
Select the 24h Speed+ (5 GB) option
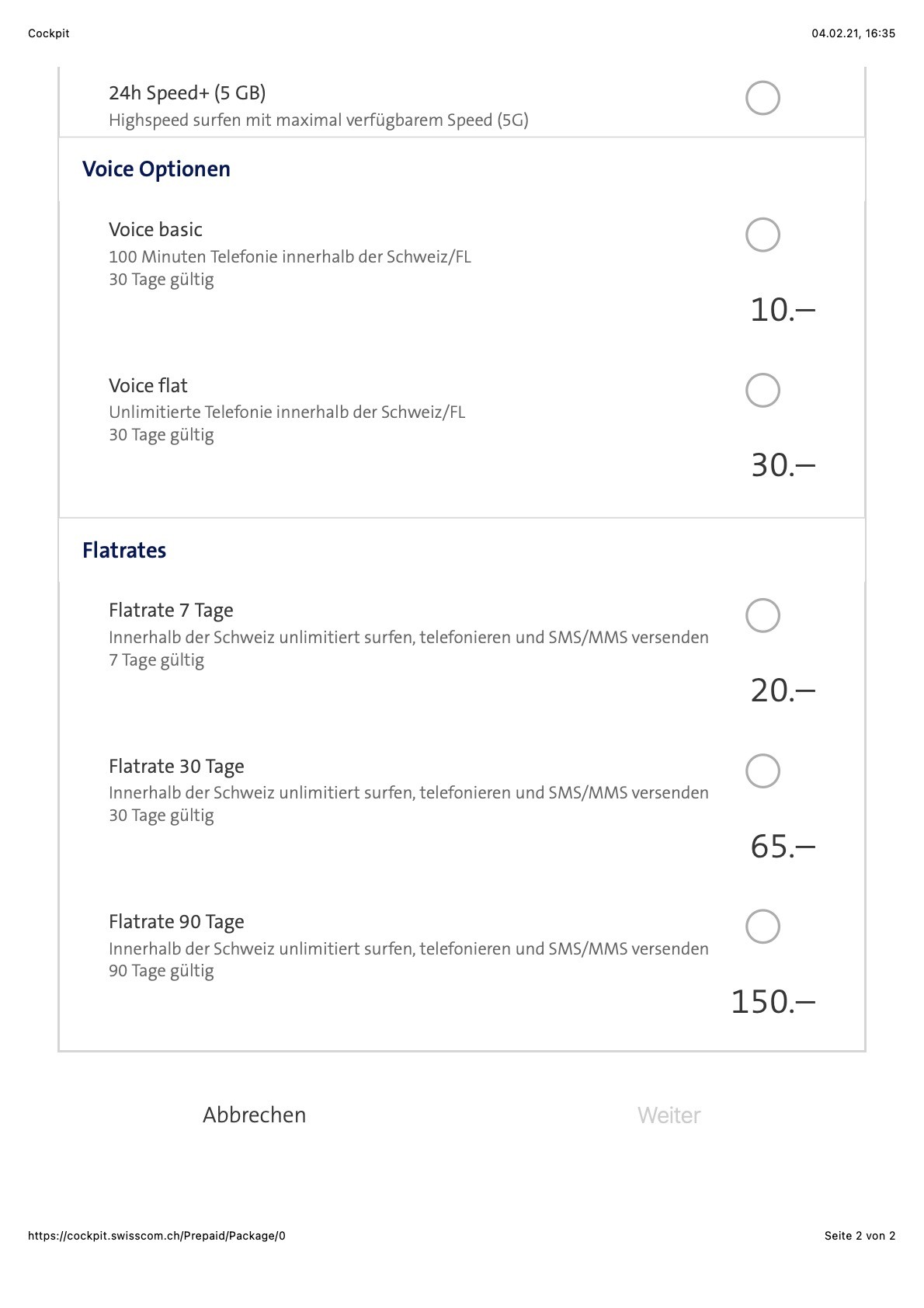tap(762, 99)
